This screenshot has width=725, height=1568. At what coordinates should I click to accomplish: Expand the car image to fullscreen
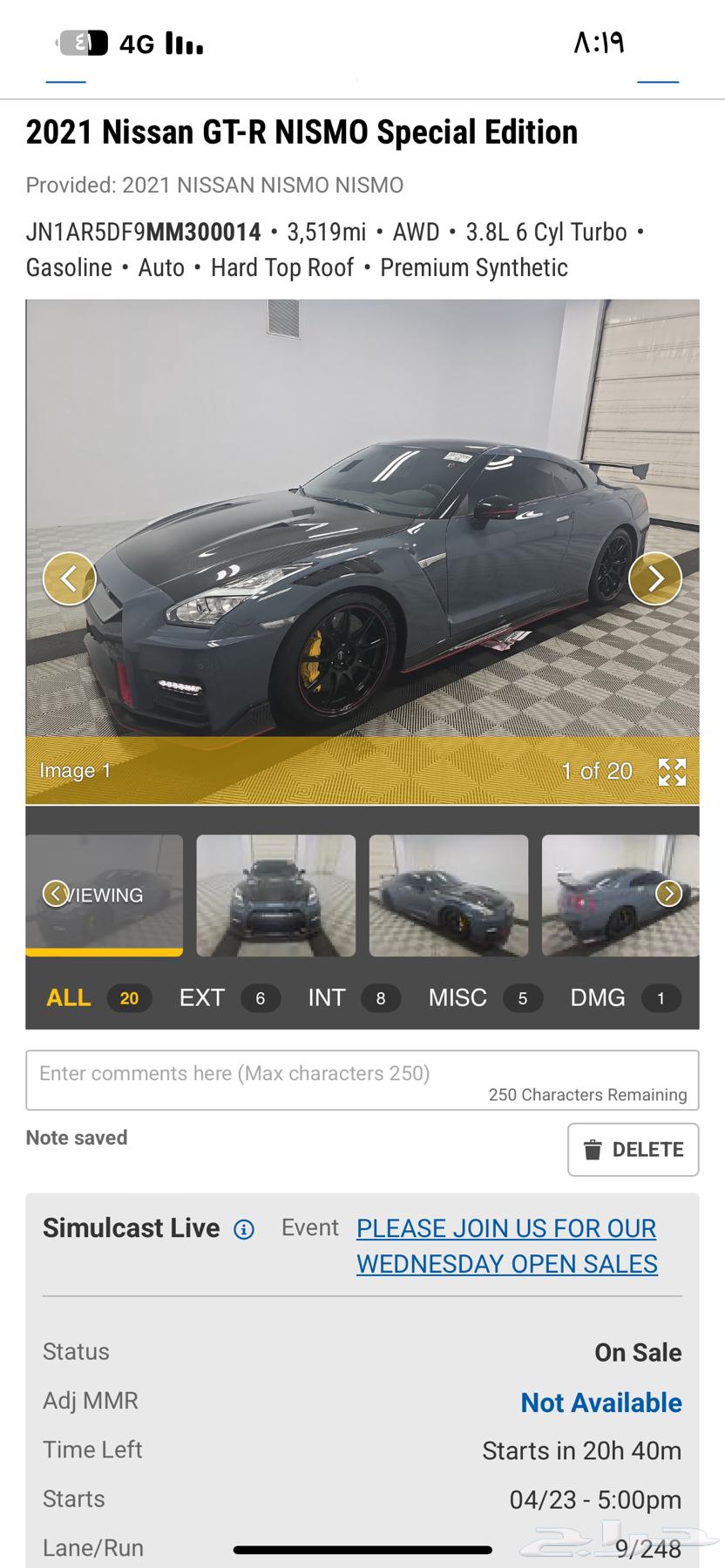pyautogui.click(x=672, y=772)
